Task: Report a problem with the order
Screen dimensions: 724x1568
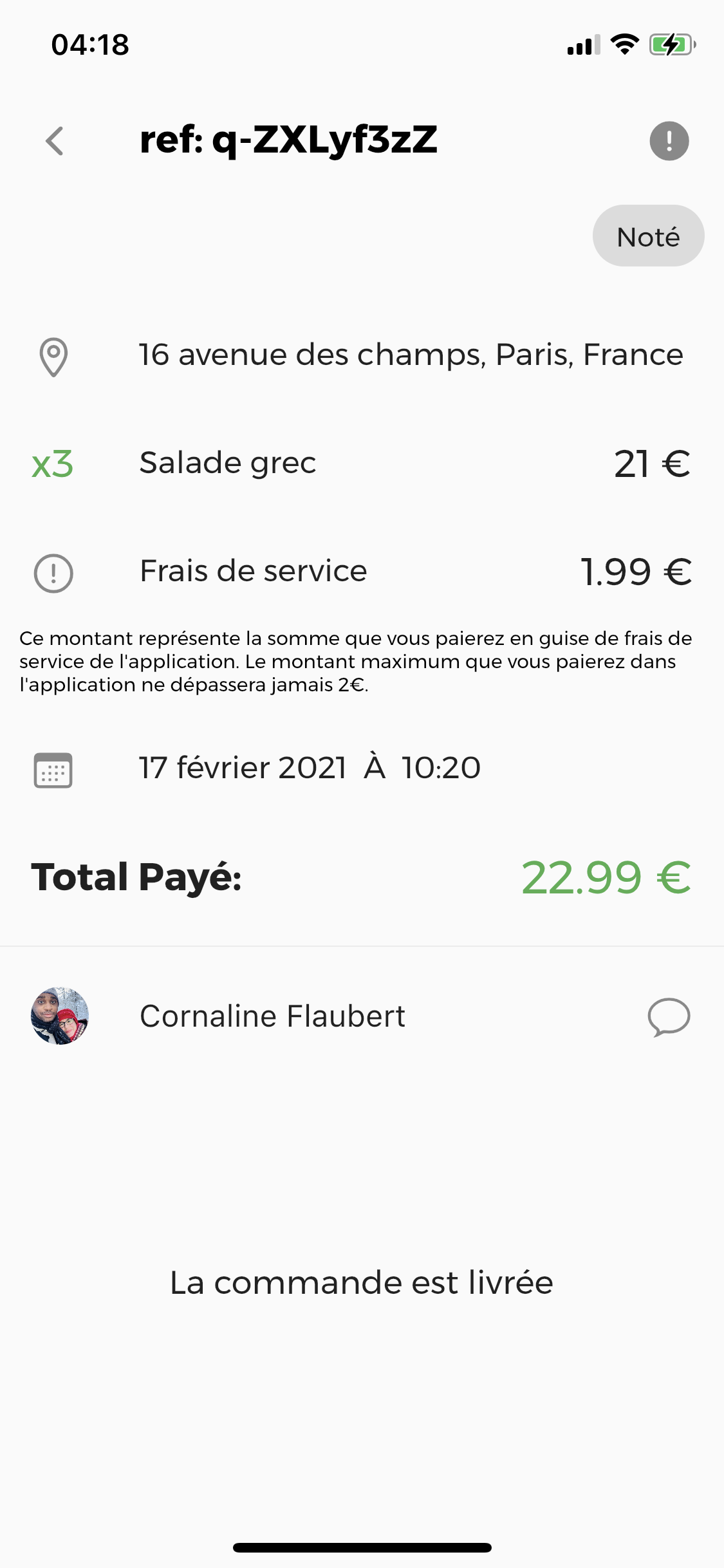Action: tap(669, 141)
